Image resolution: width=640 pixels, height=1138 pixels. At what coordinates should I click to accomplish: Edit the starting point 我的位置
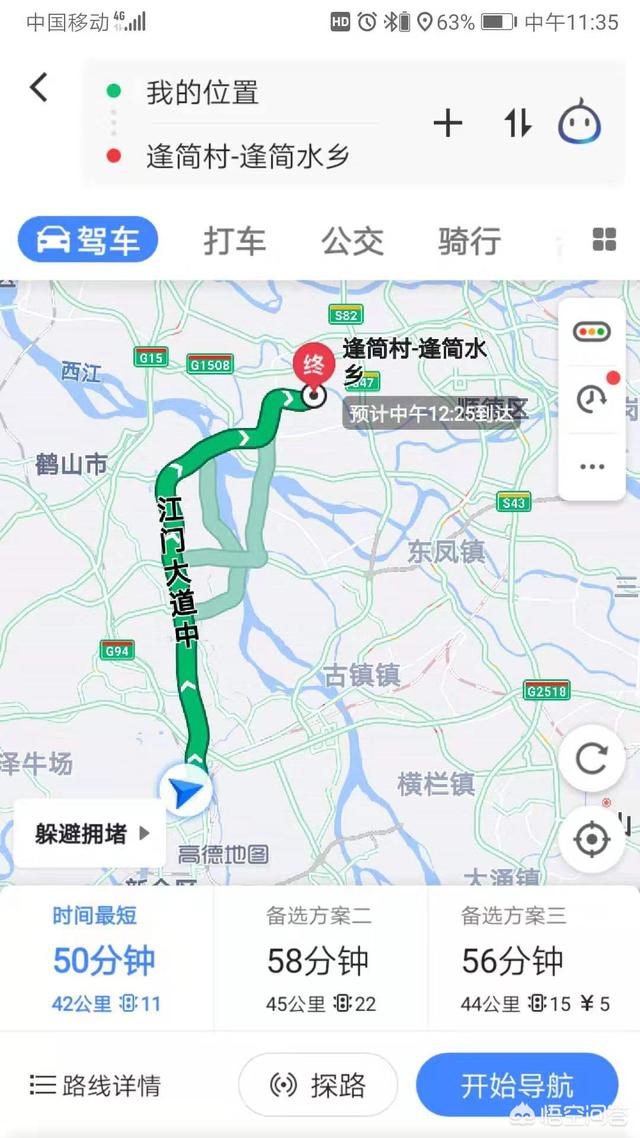tap(203, 93)
